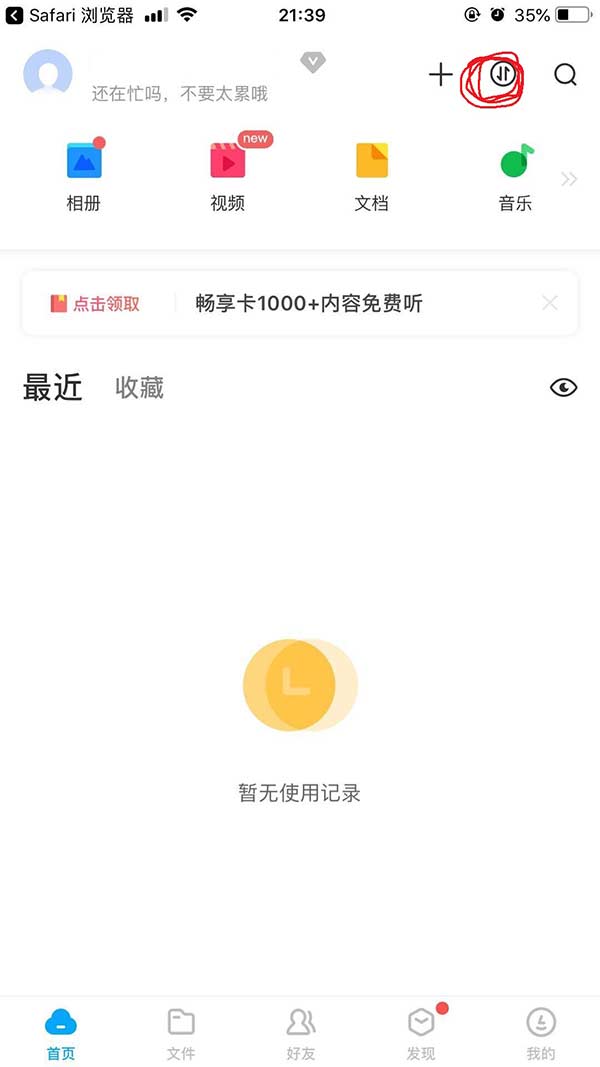Open the 视频 video category
Viewport: 600px width, 1067px height.
228,176
